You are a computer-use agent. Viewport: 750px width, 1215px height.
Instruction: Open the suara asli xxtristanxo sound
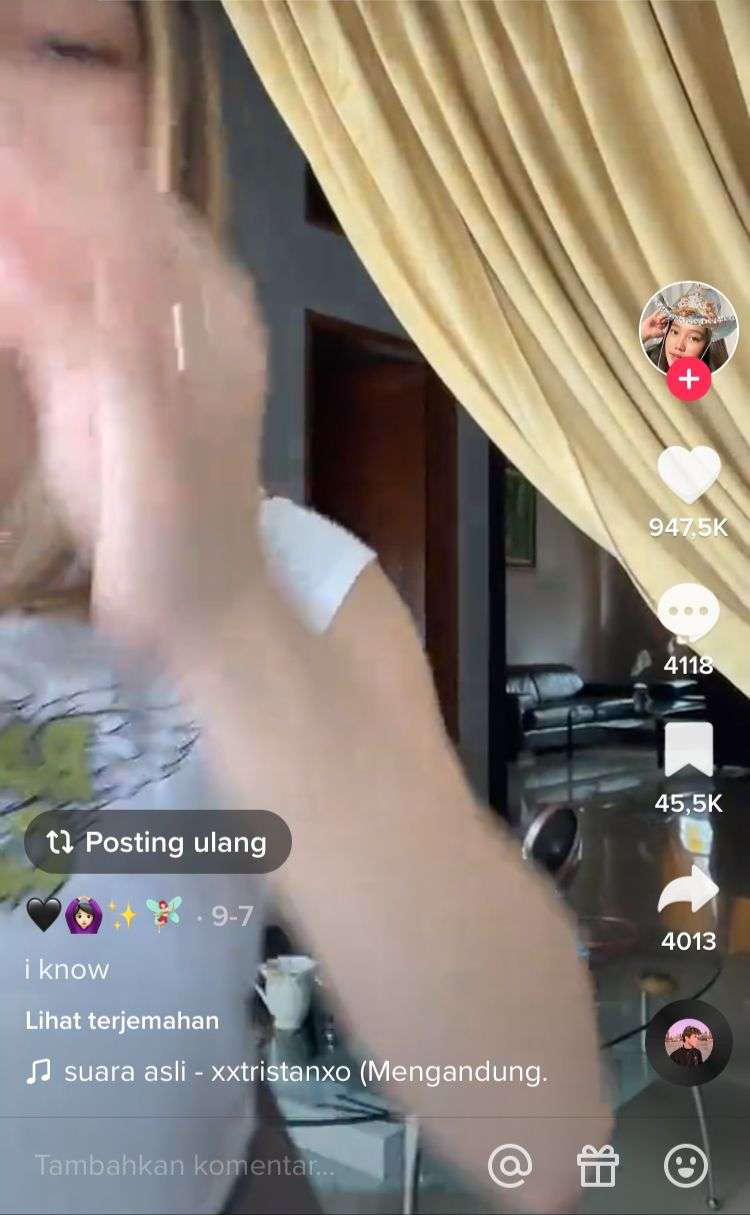pyautogui.click(x=290, y=1073)
